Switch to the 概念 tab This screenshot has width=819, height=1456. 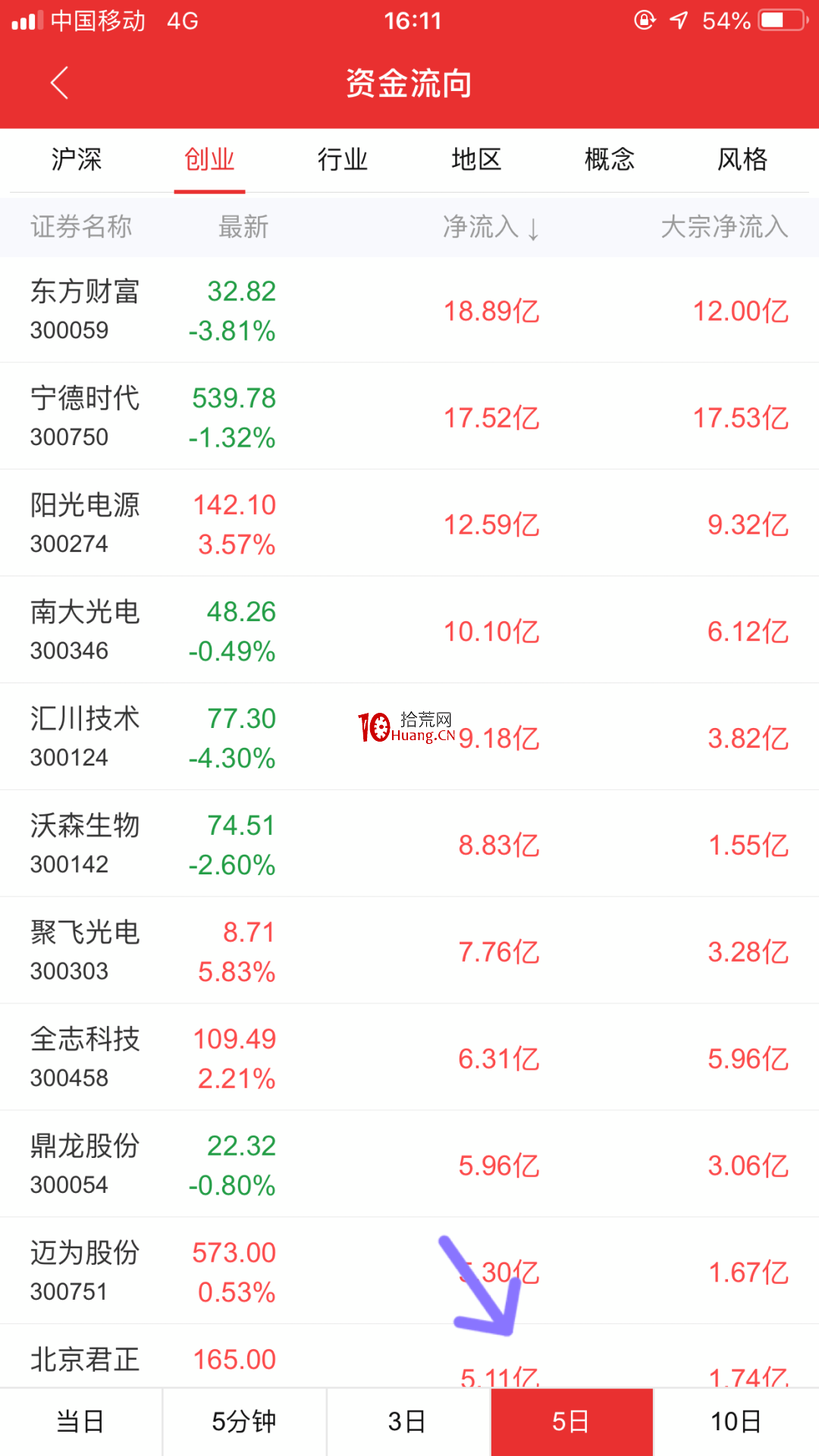click(610, 159)
